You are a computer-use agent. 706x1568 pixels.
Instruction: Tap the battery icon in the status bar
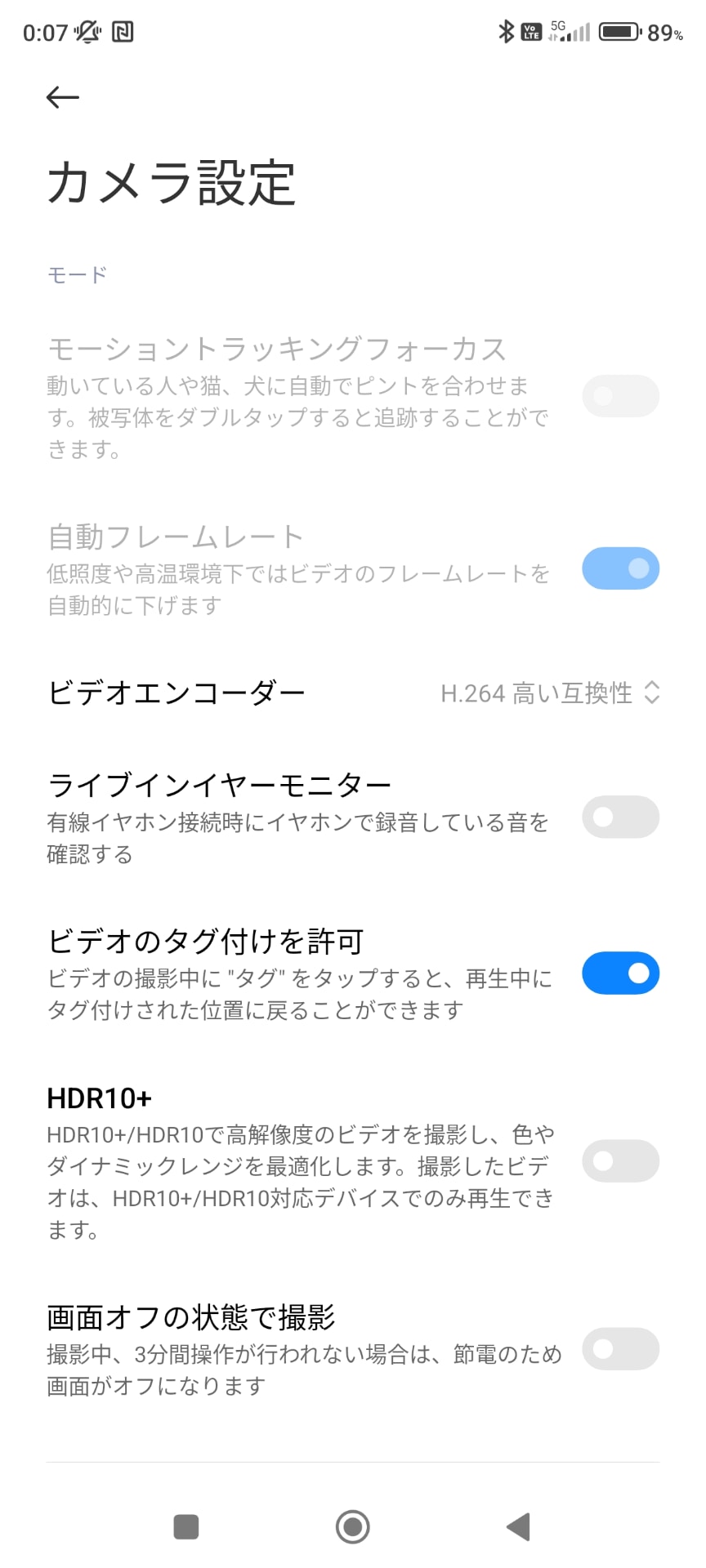[x=618, y=31]
